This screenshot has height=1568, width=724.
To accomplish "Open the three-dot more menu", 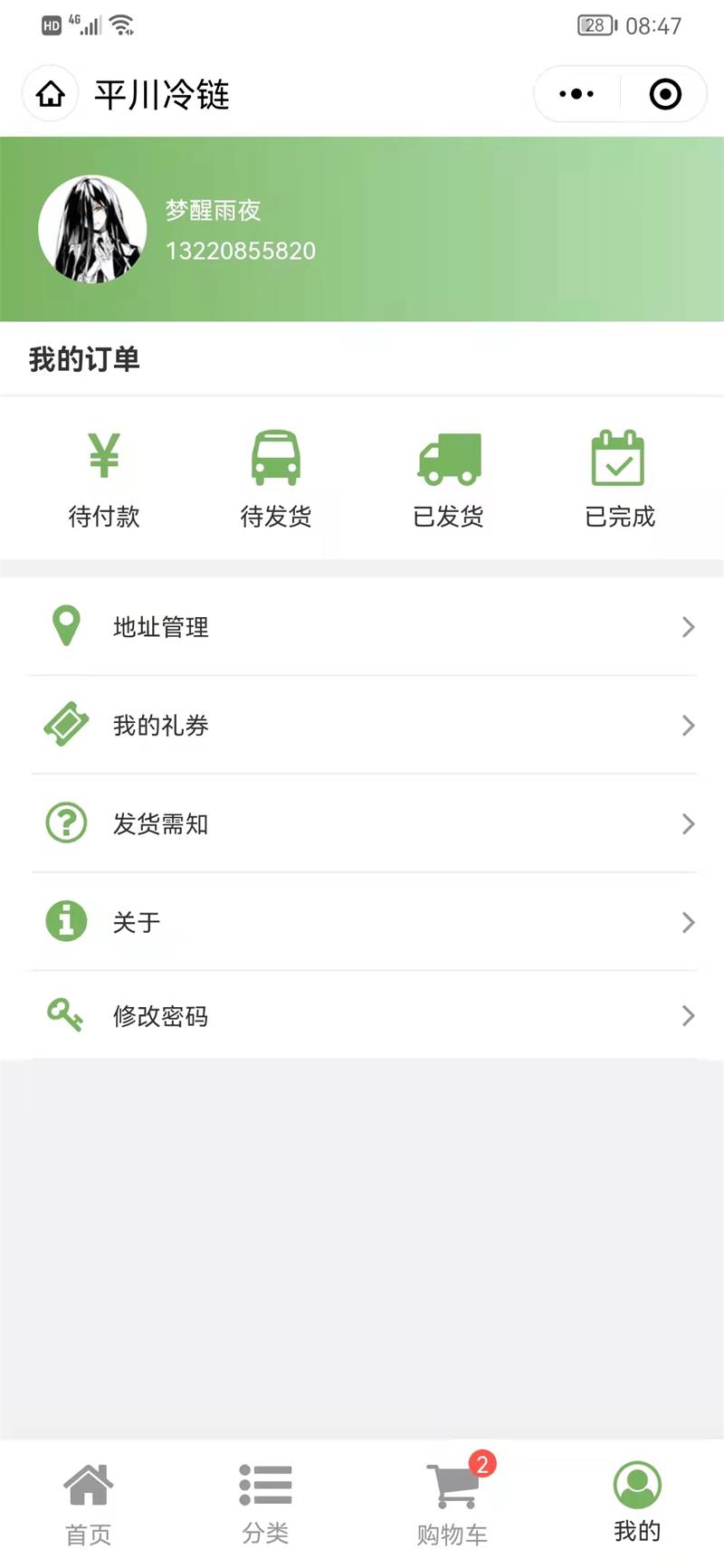I will [x=576, y=94].
